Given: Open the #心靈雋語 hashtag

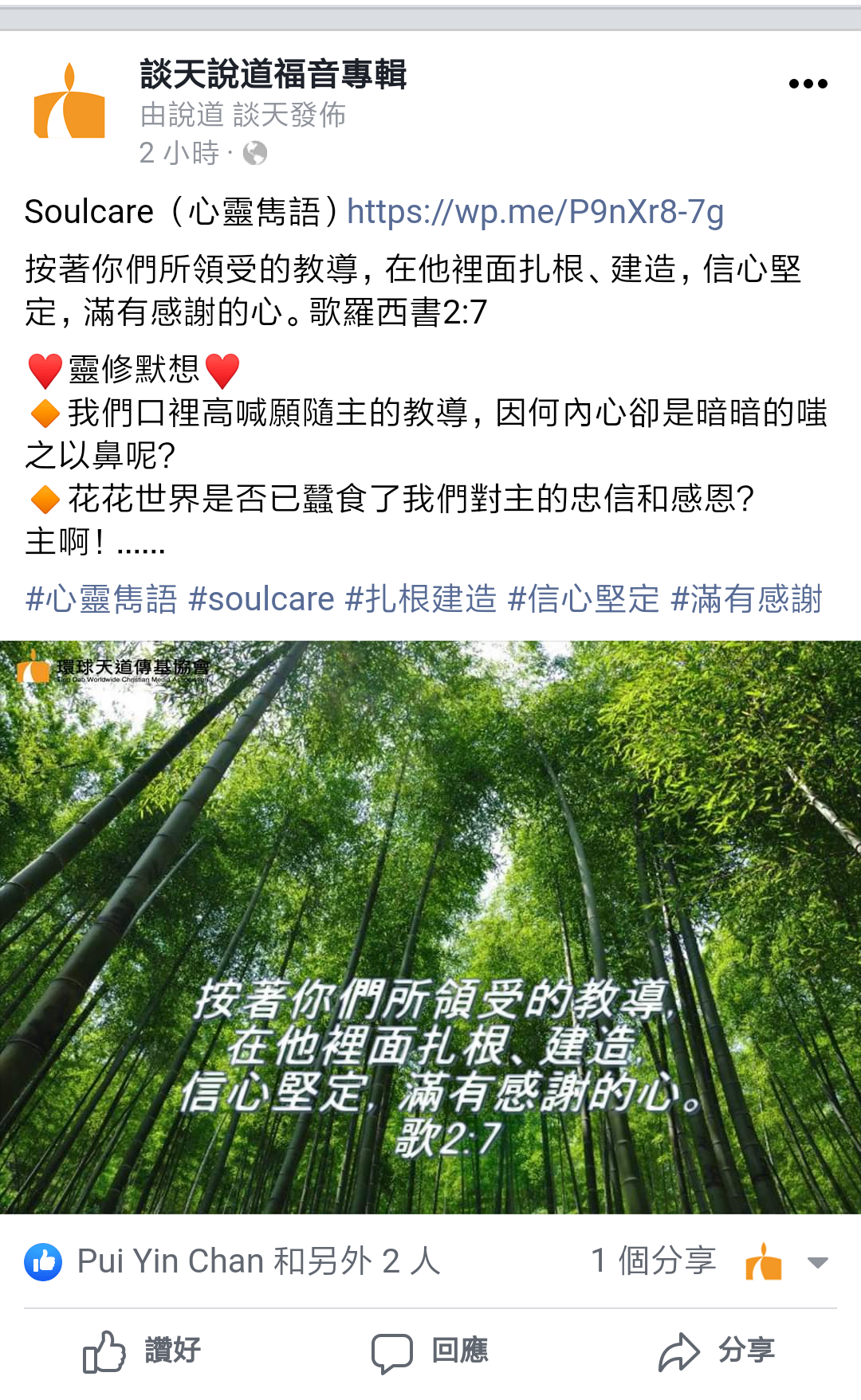Looking at the screenshot, I should point(101,599).
